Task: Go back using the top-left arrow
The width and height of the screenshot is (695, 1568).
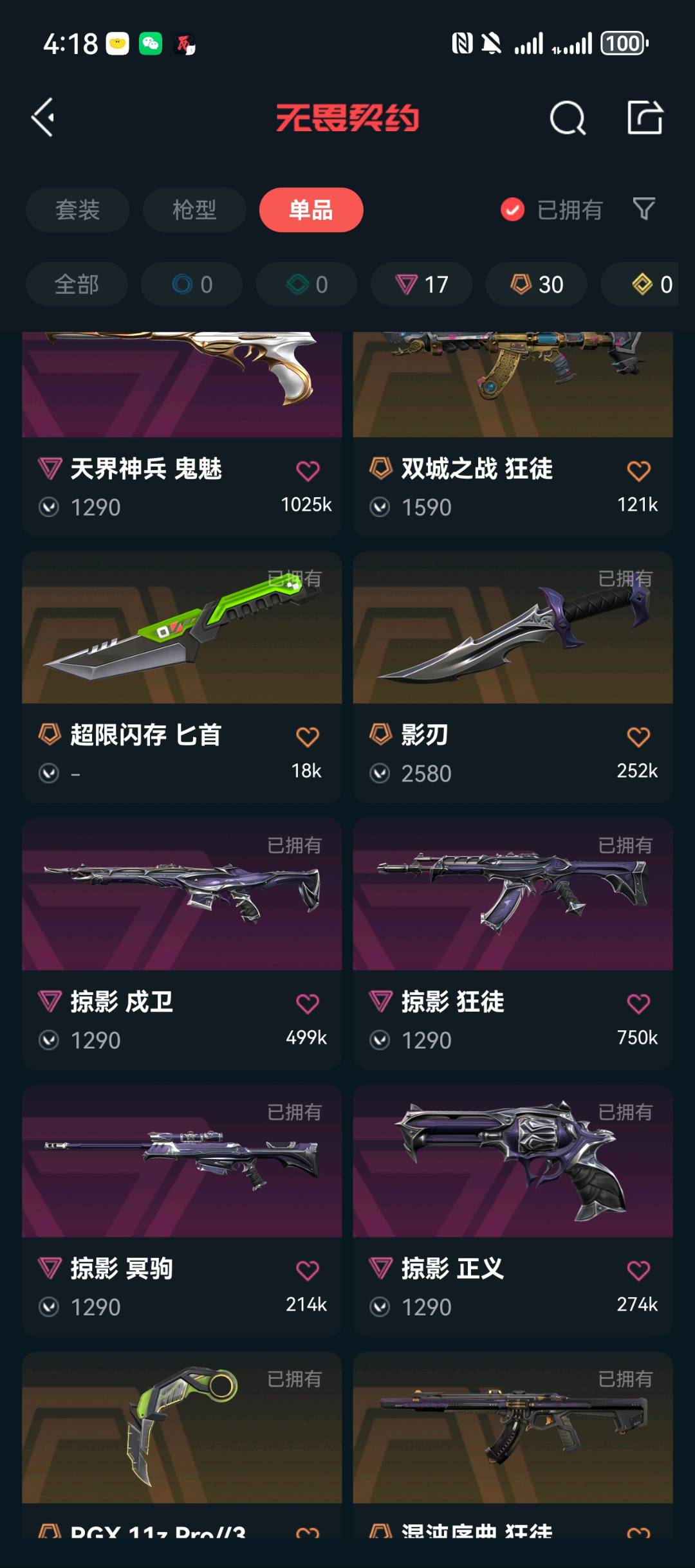Action: point(44,118)
